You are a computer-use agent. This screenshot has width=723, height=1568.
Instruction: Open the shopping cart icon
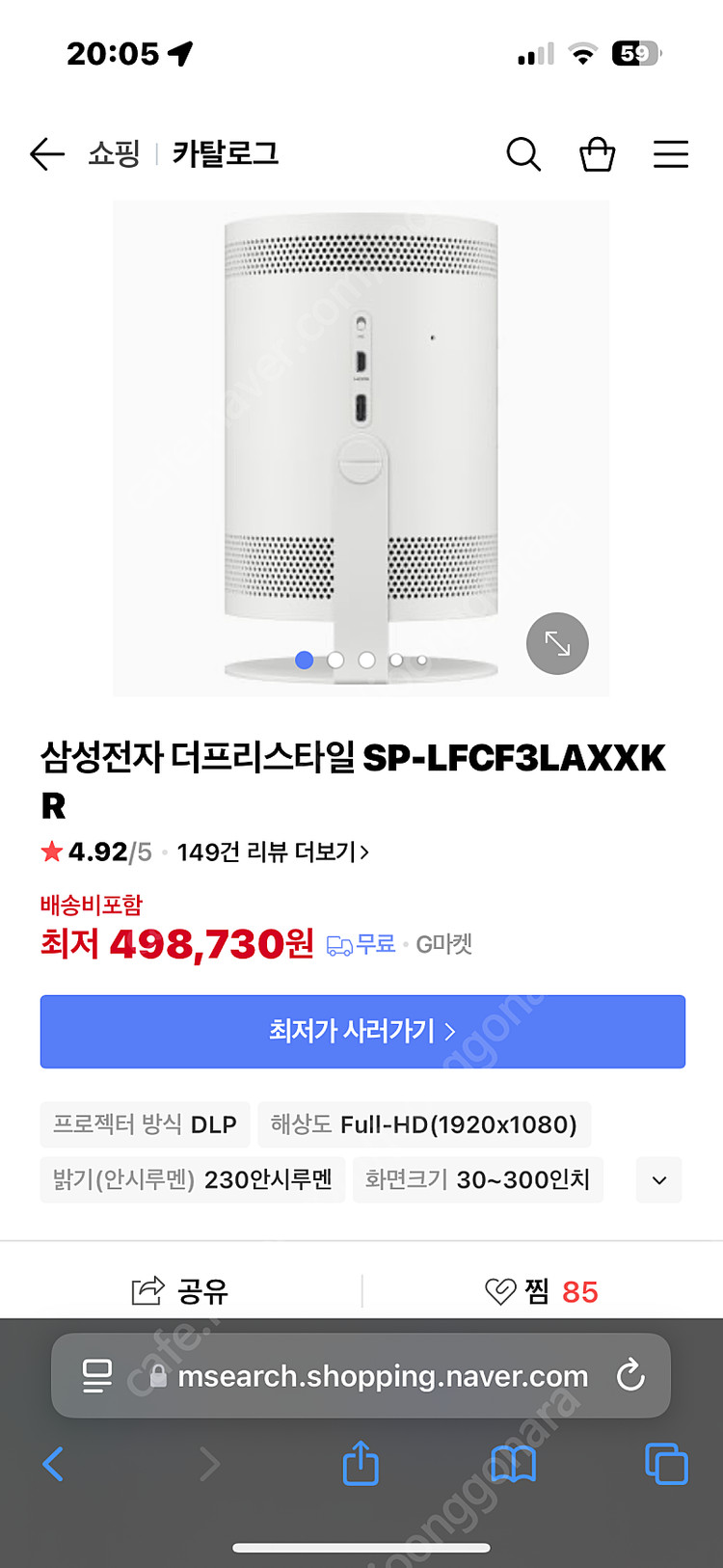point(598,153)
